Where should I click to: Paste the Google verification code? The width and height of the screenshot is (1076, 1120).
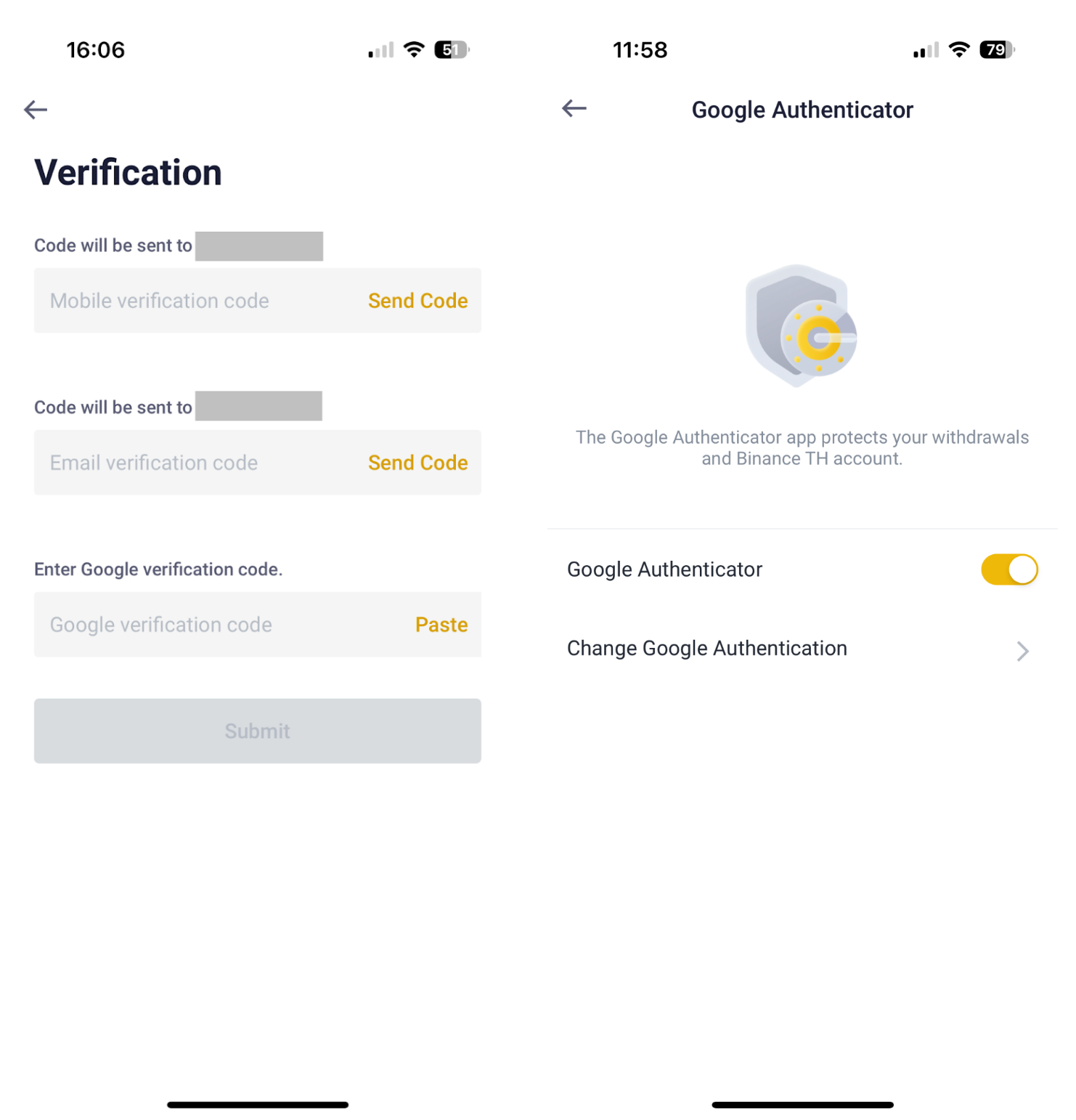coord(441,625)
